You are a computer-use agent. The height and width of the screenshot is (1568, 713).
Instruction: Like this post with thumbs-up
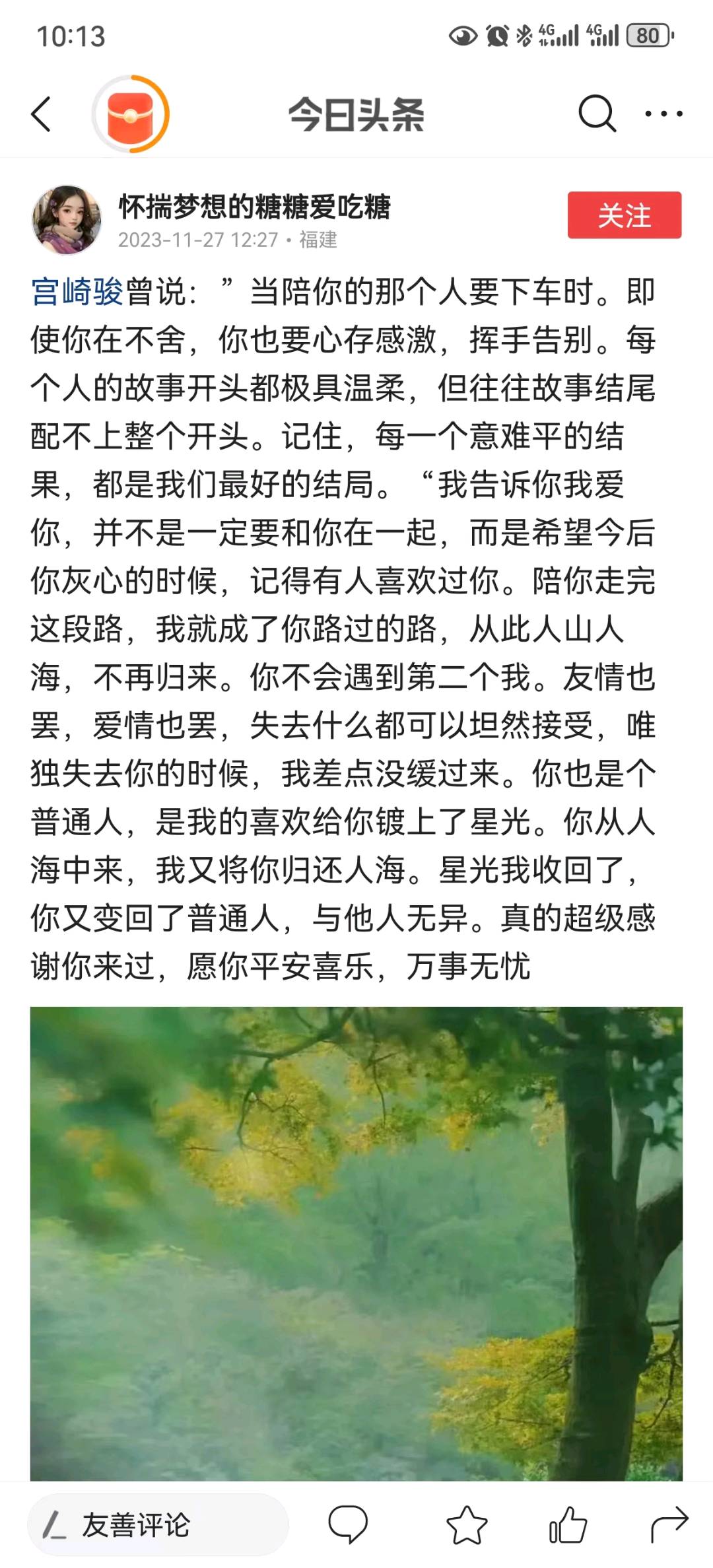568,1525
